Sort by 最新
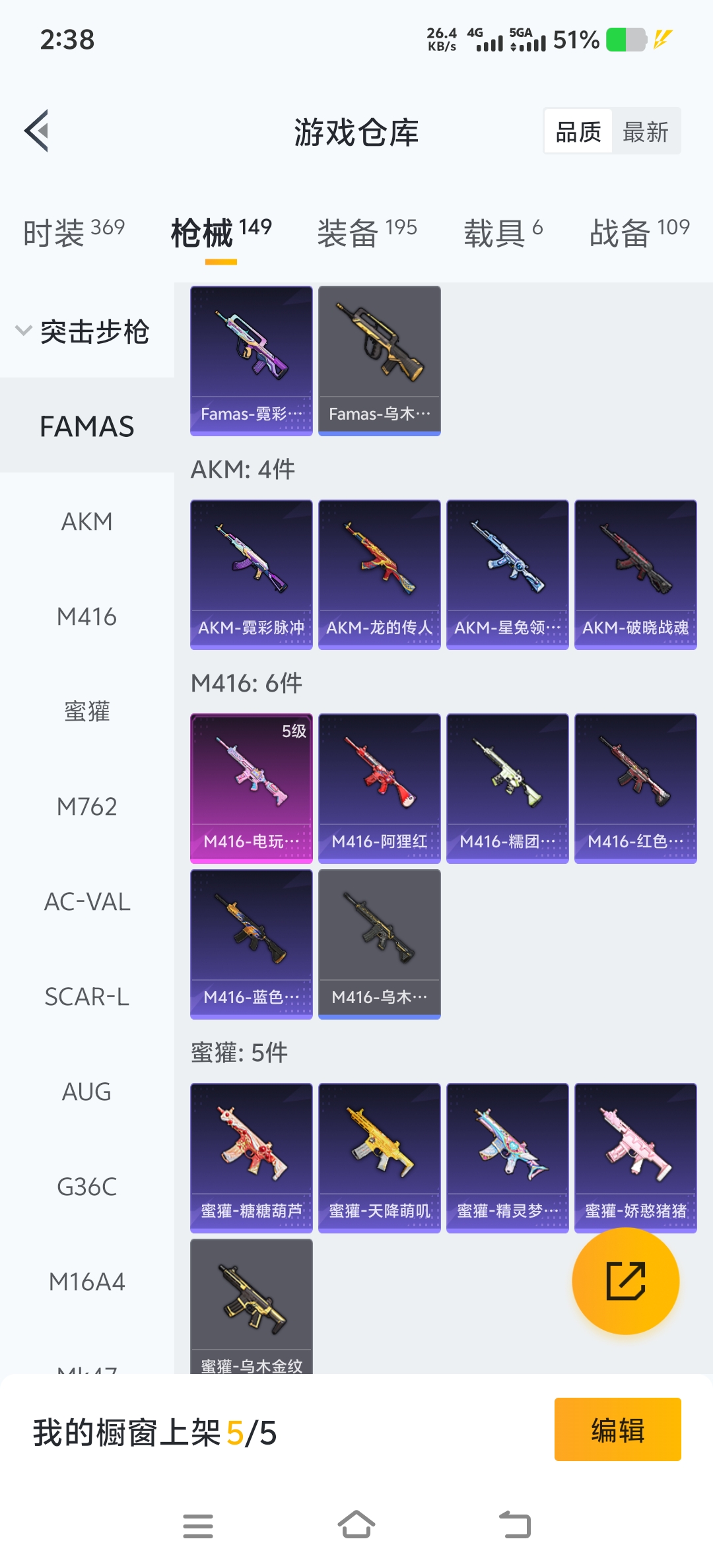 point(646,132)
